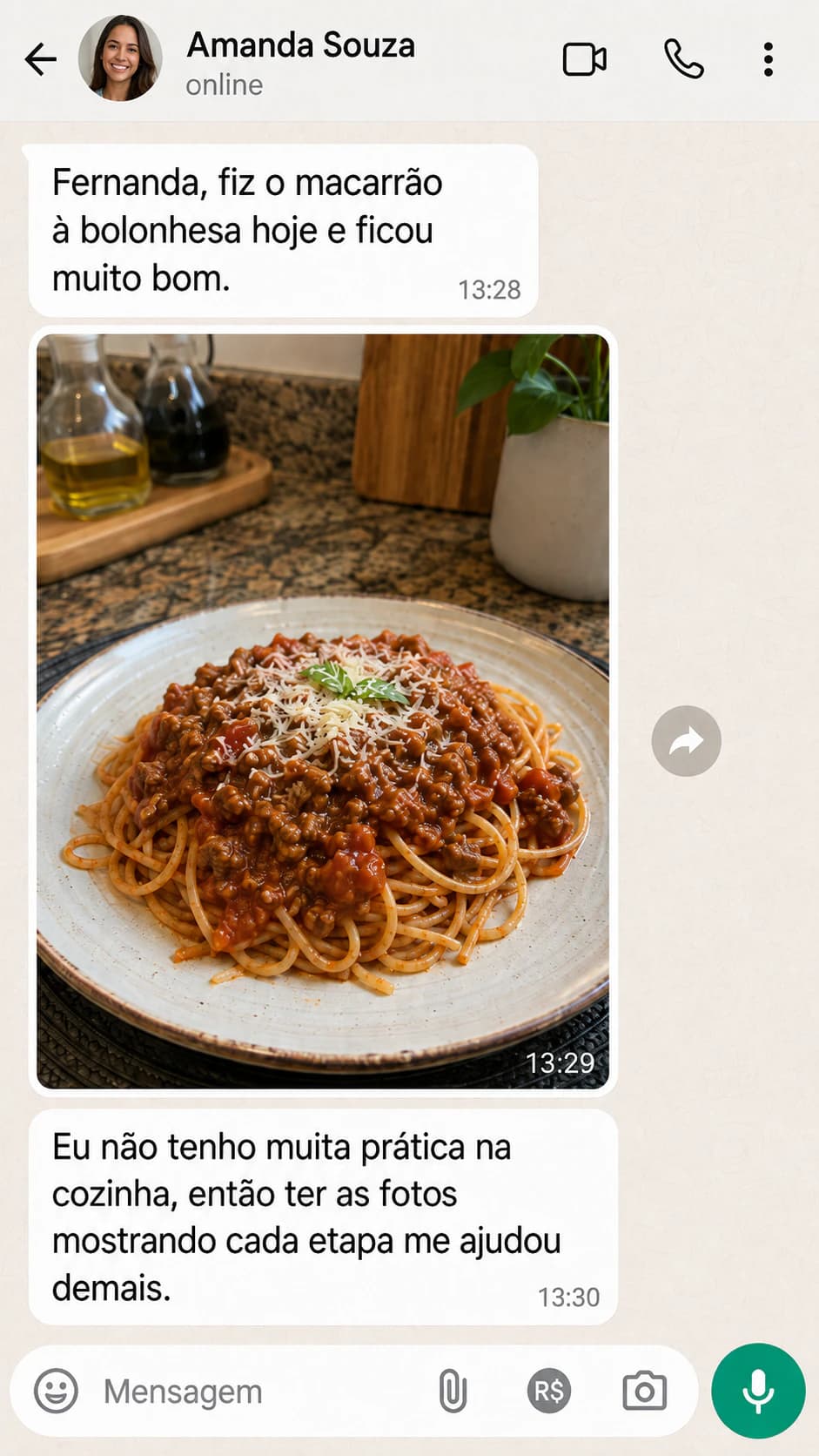Image resolution: width=819 pixels, height=1456 pixels.
Task: Open the spaghetti bolognese photo
Action: 323,711
